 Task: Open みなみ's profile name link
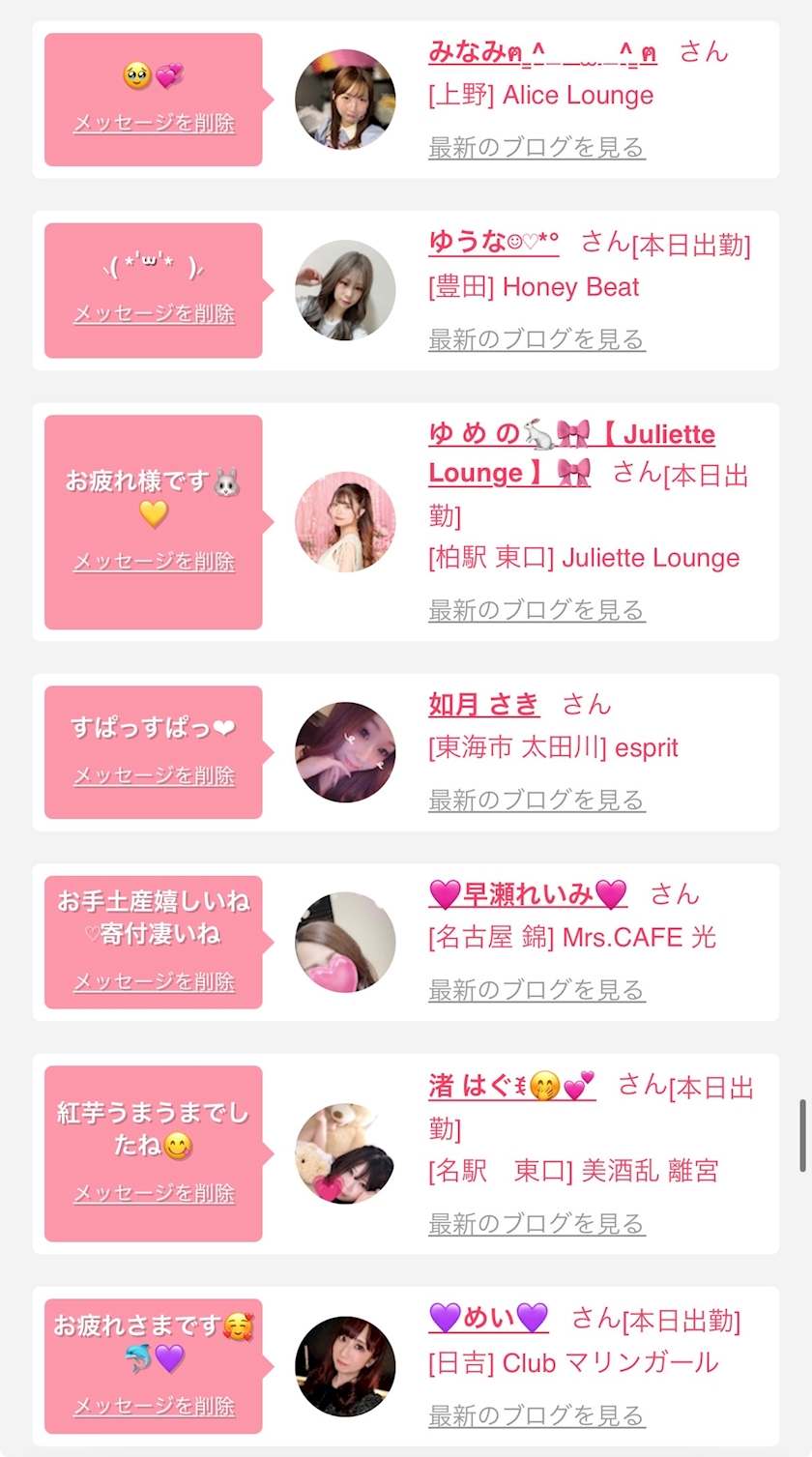[x=542, y=51]
